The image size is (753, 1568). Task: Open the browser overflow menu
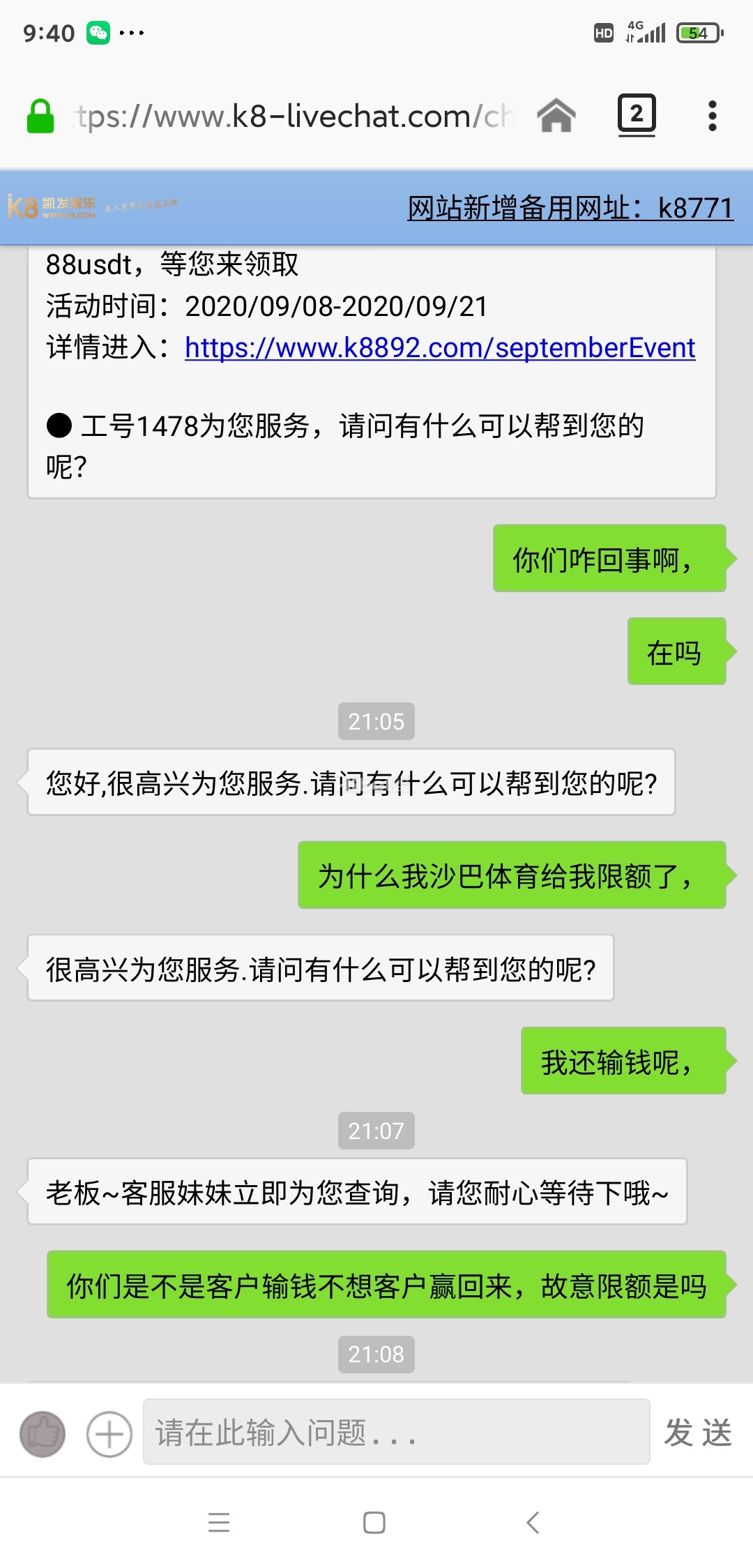click(x=712, y=116)
